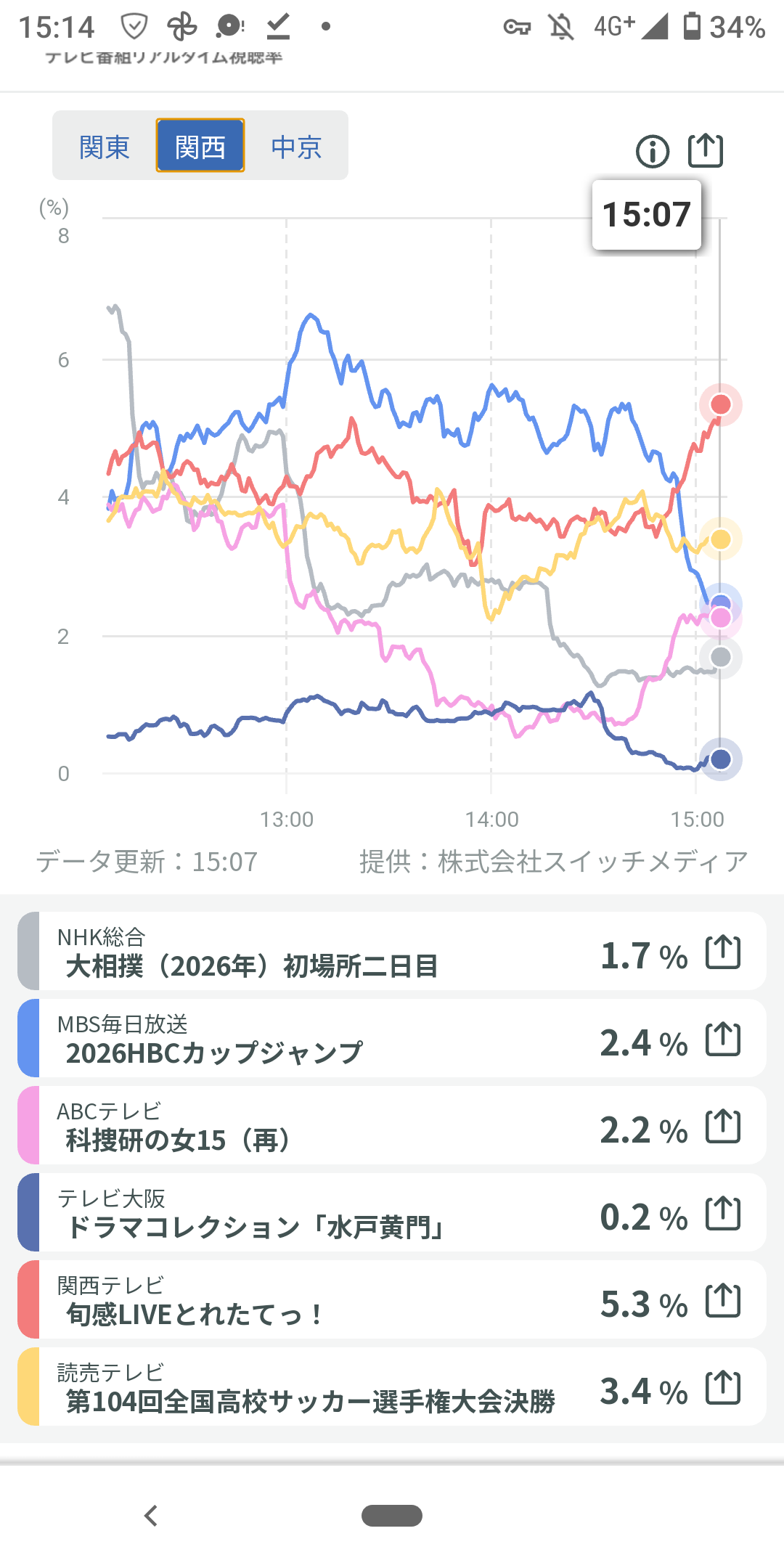Screen dimensions: 784x1568
Task: Open the info icon above the chart
Action: click(652, 152)
